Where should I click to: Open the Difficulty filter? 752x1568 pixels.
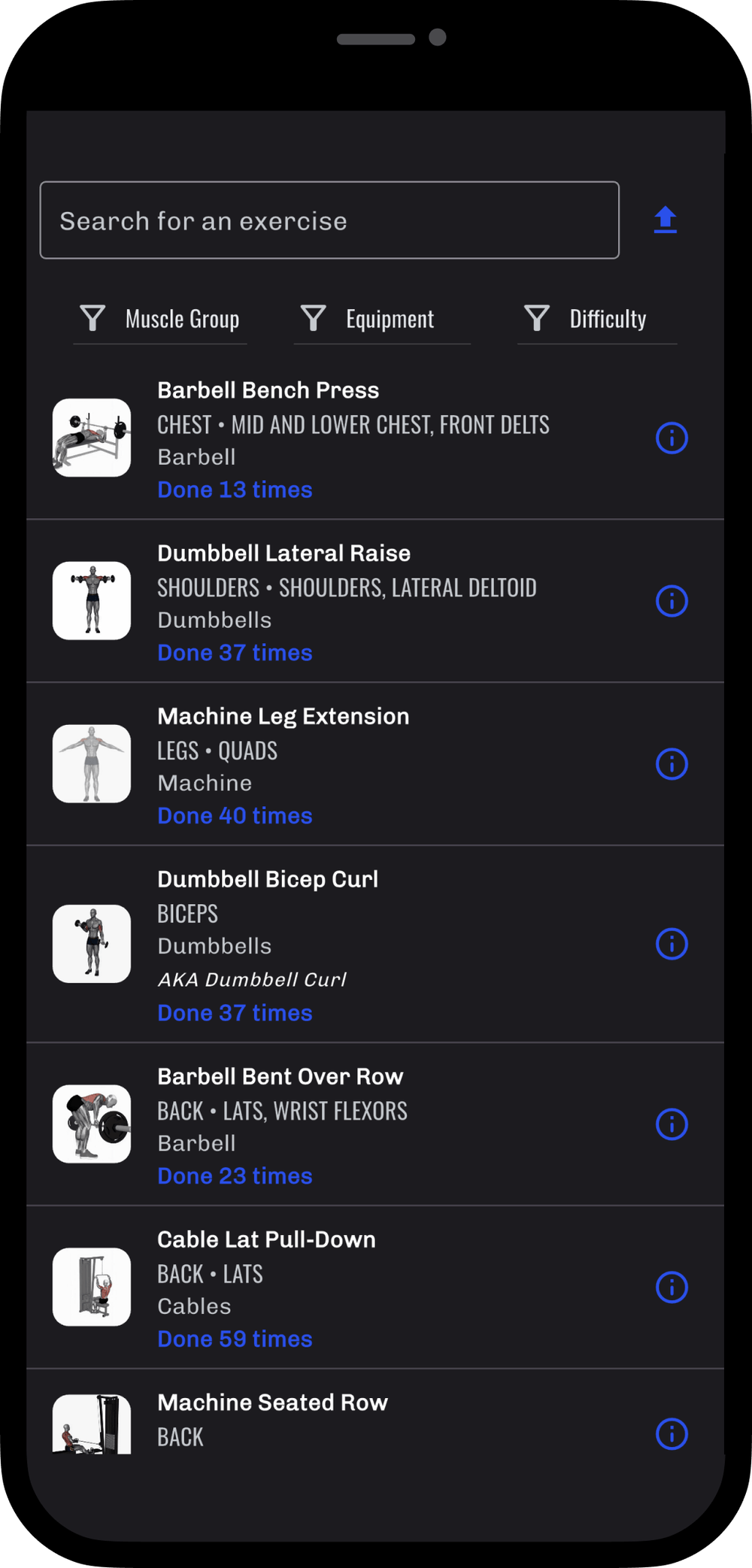point(596,318)
